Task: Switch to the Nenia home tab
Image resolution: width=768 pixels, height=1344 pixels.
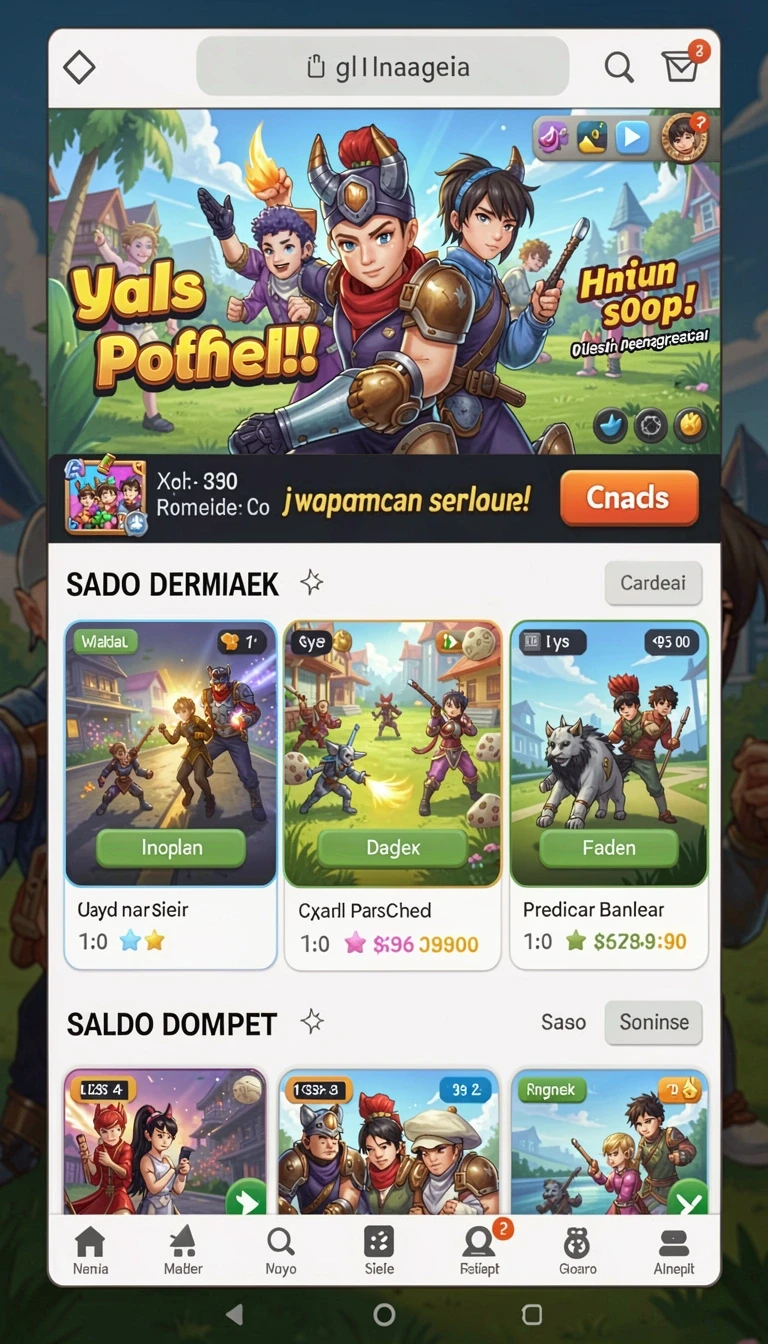Action: tap(90, 1251)
